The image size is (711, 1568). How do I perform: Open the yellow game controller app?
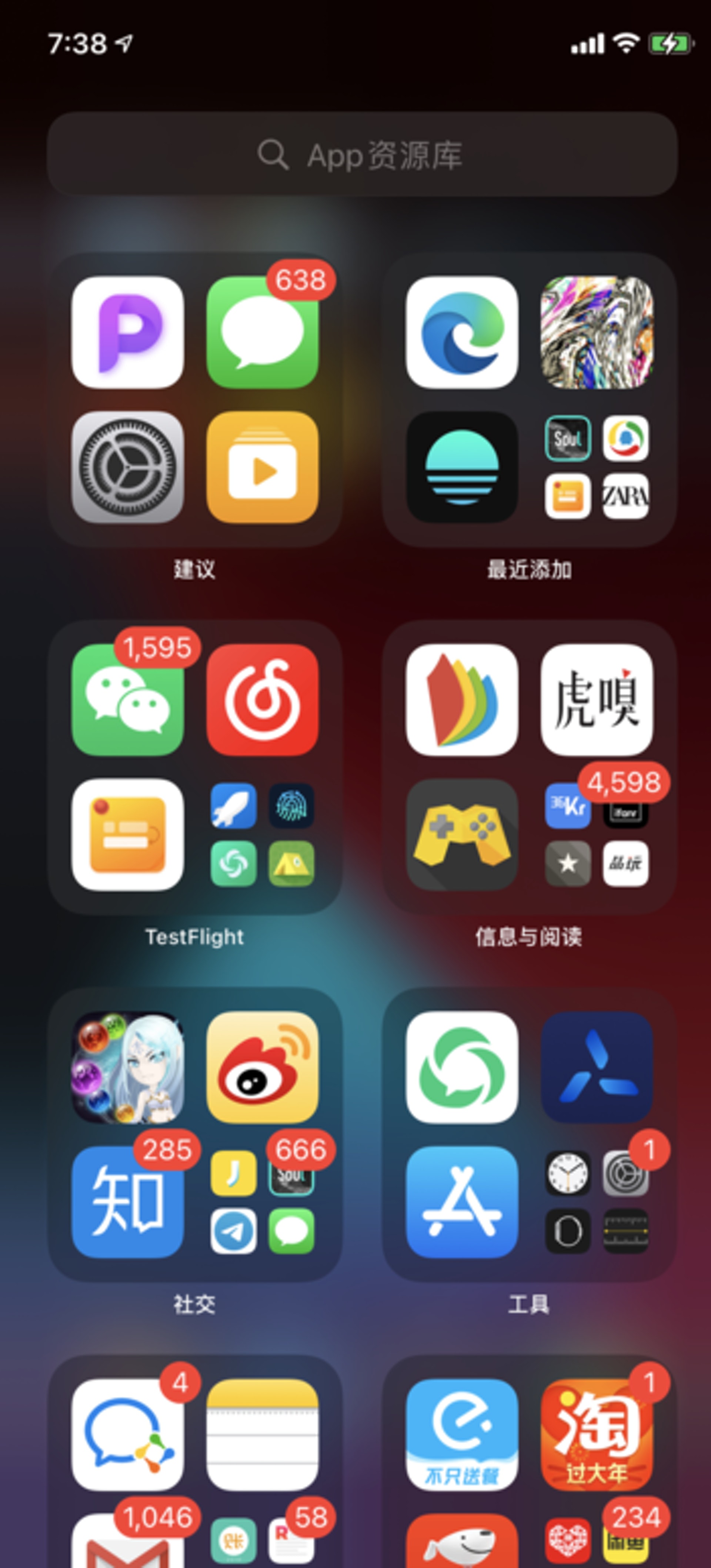pyautogui.click(x=461, y=835)
